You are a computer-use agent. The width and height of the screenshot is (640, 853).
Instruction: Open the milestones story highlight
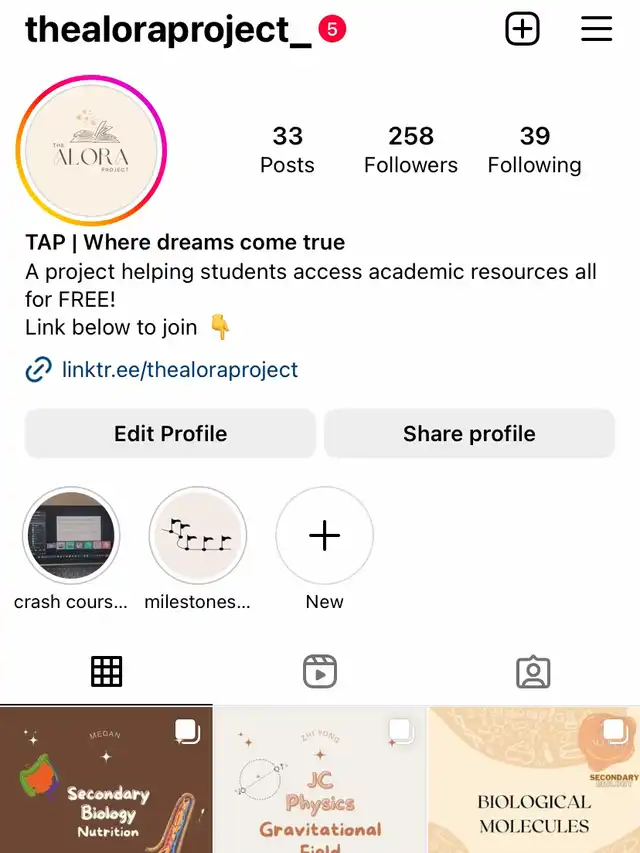pyautogui.click(x=198, y=537)
